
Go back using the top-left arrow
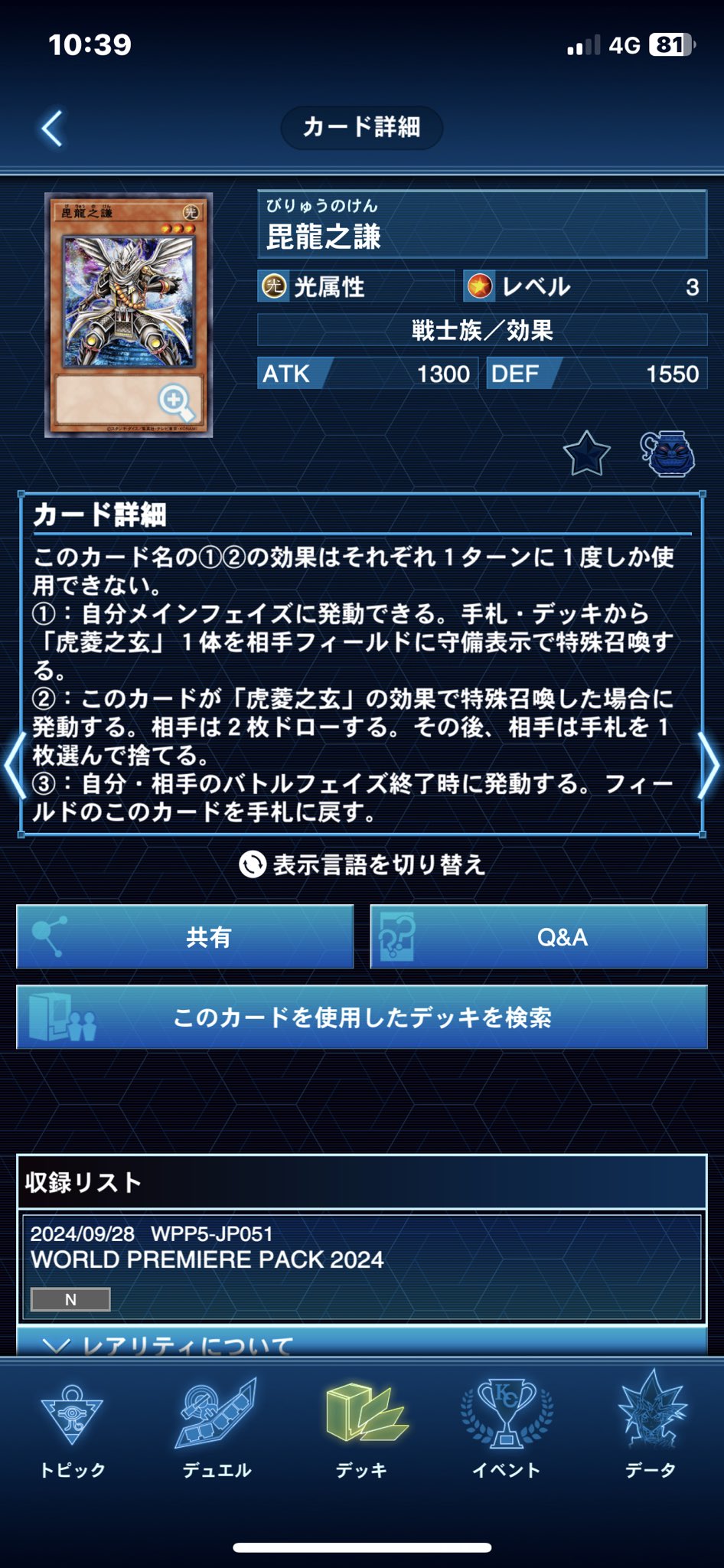[x=51, y=128]
